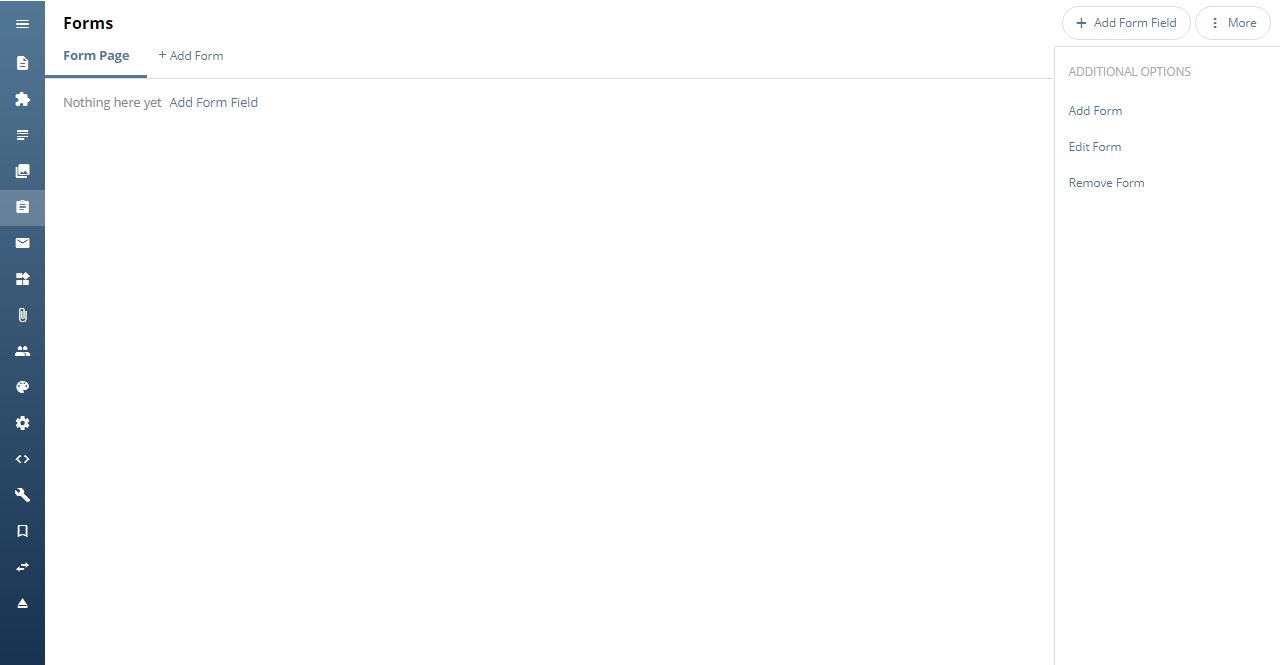
Task: Open the envelope mail icon in sidebar
Action: [22, 243]
